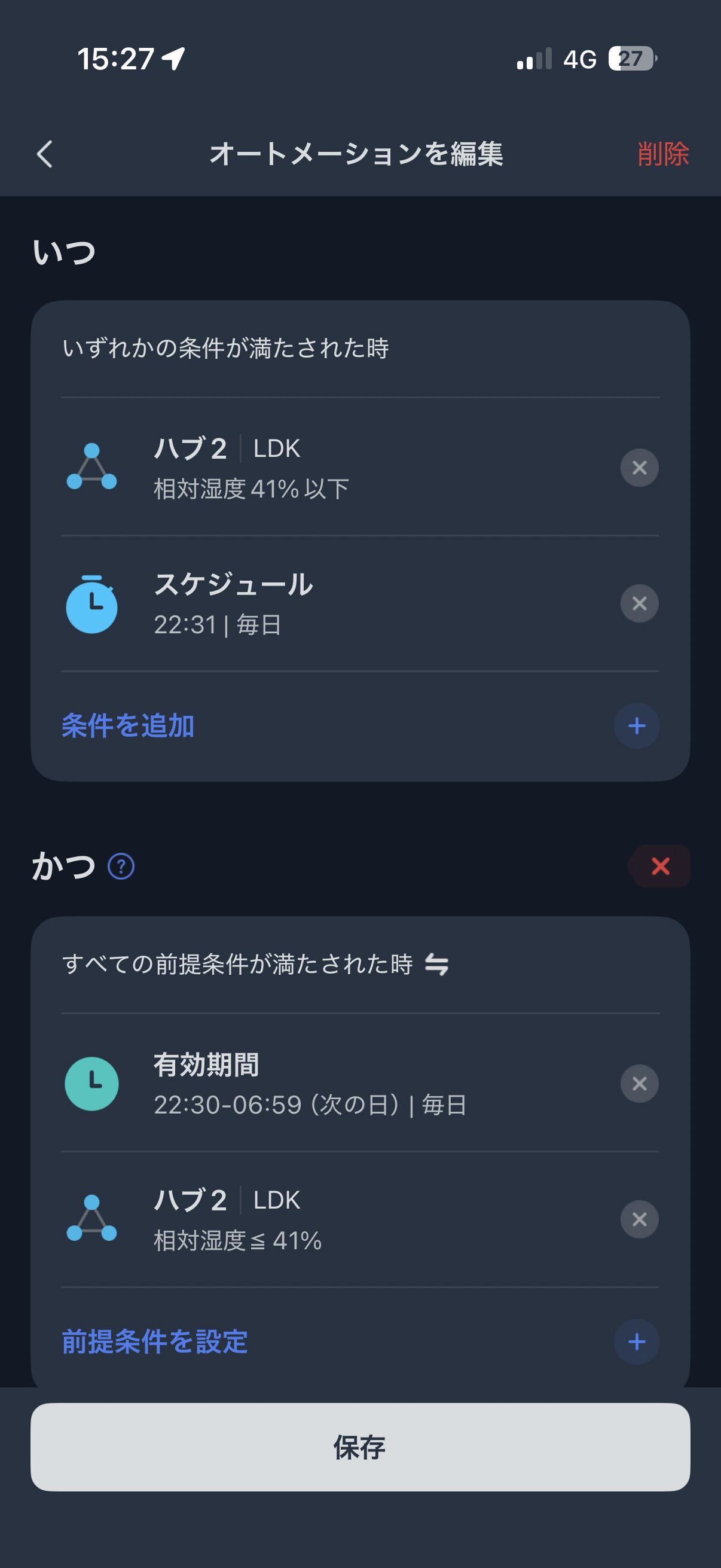Open the help icon beside かつ

pos(121,866)
